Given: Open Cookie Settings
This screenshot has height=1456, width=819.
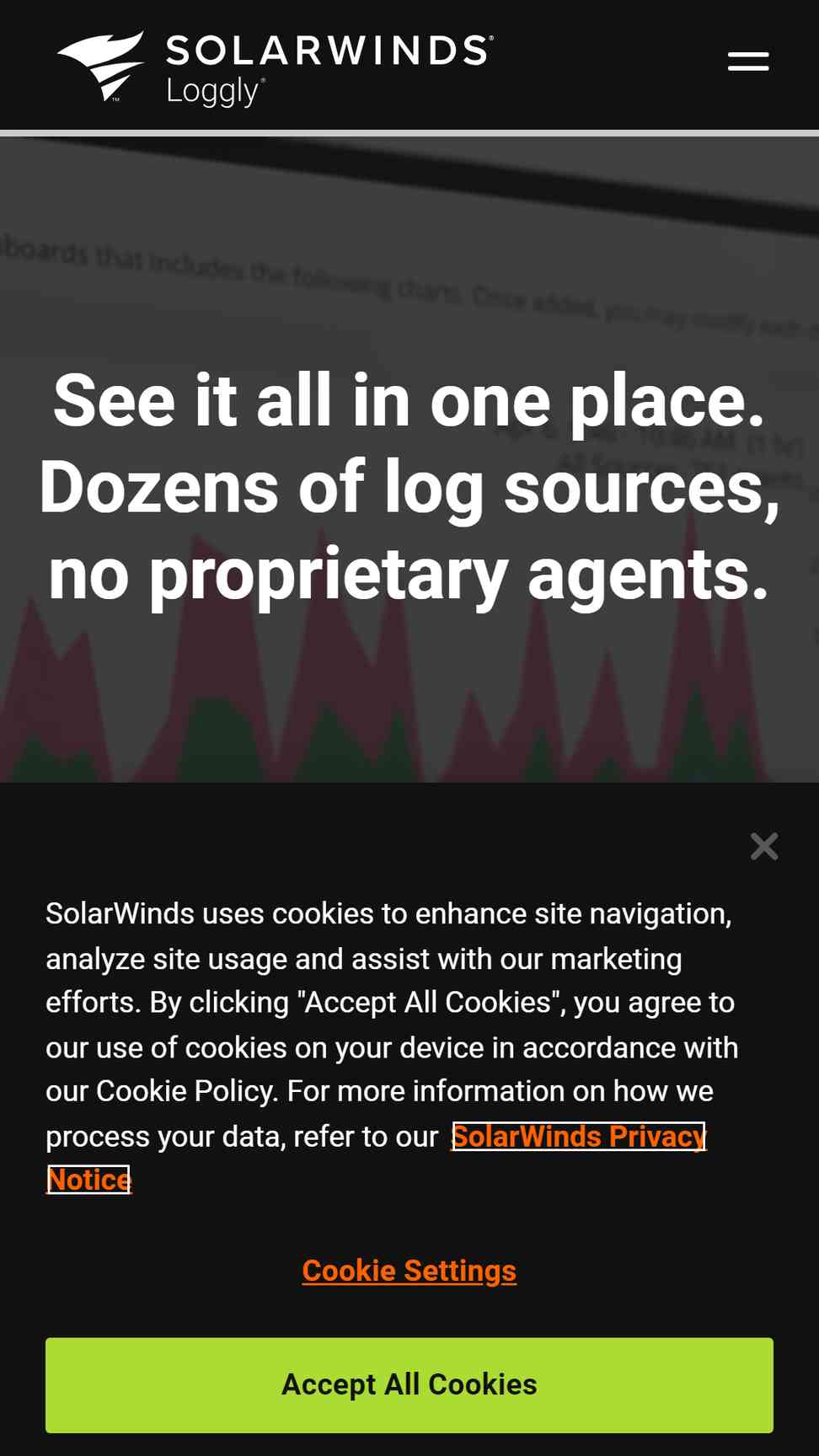Looking at the screenshot, I should pyautogui.click(x=409, y=1271).
